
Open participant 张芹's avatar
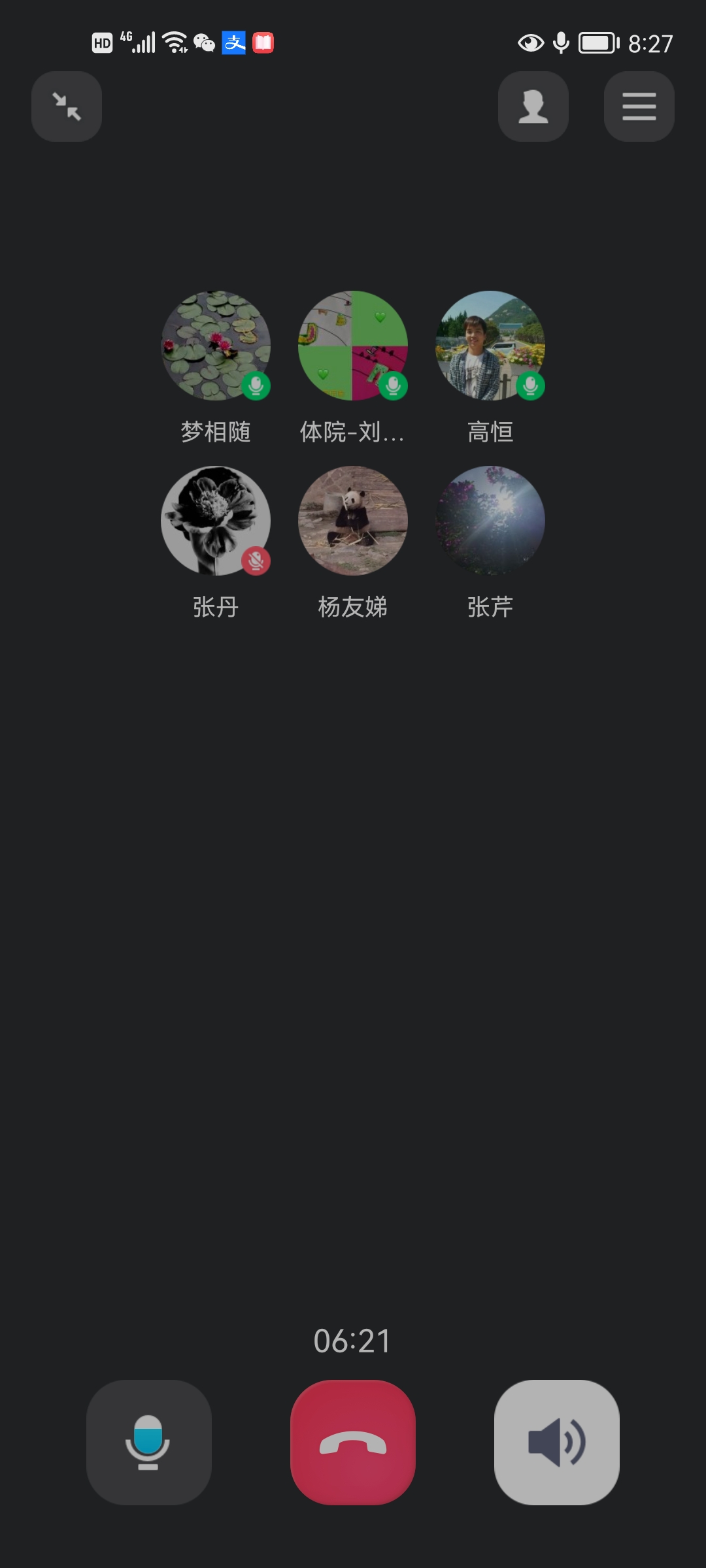pyautogui.click(x=490, y=521)
